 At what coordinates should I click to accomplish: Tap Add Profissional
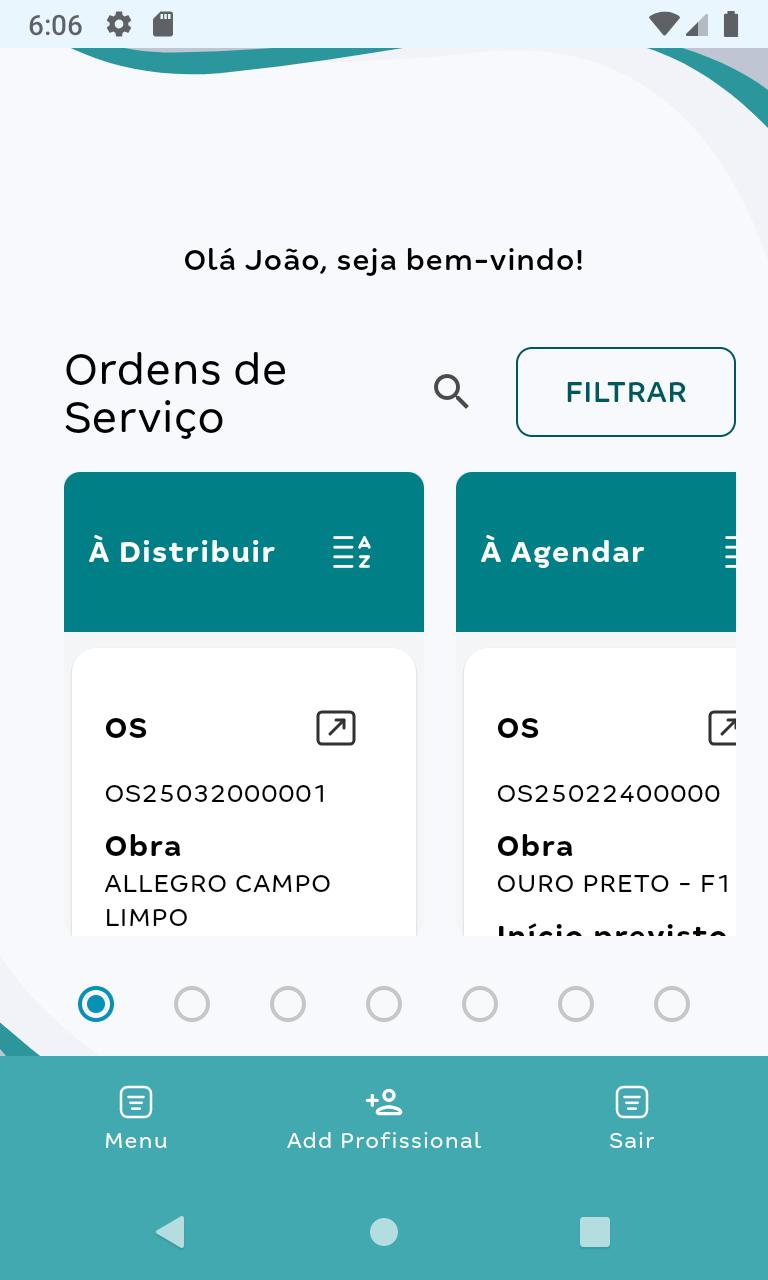(384, 1118)
